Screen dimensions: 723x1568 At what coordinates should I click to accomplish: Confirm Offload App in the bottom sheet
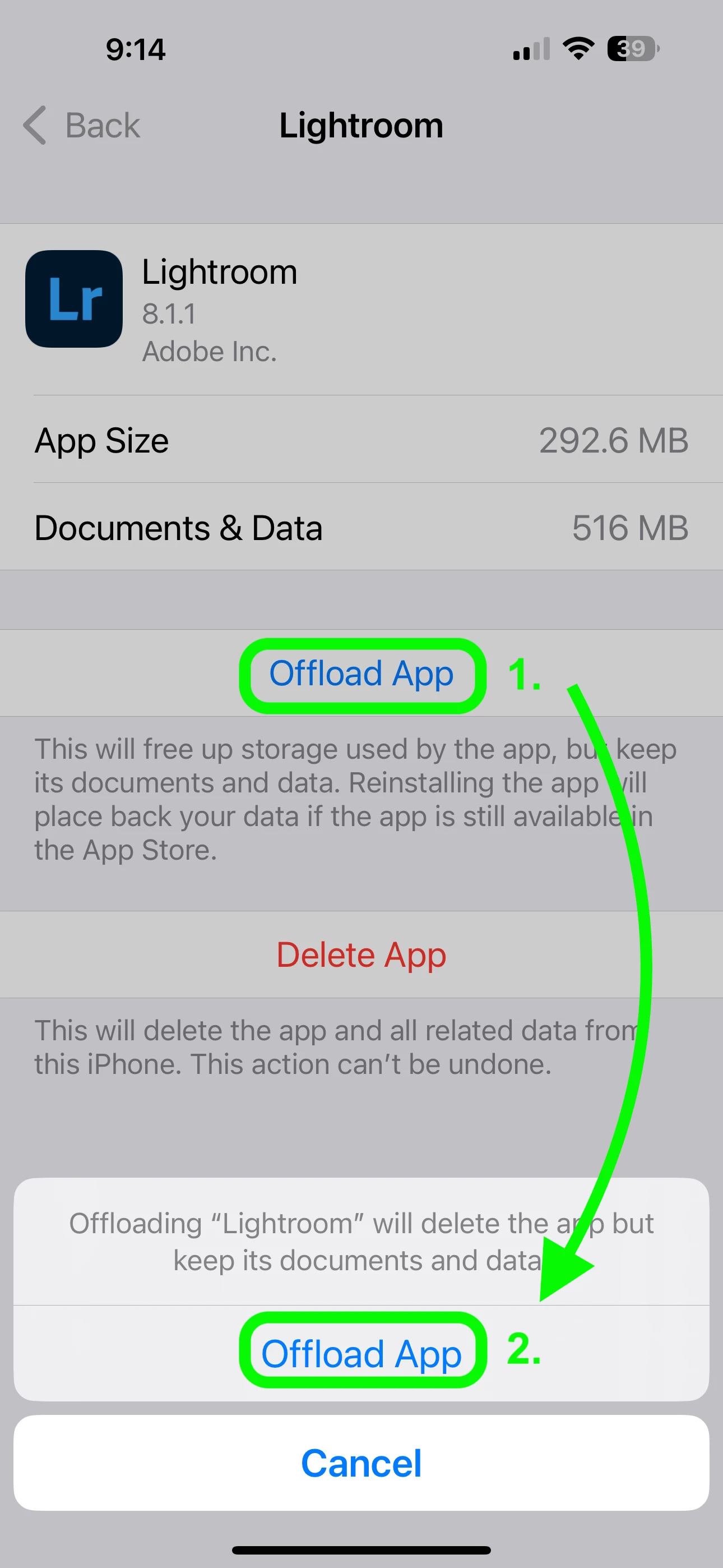coord(361,1354)
